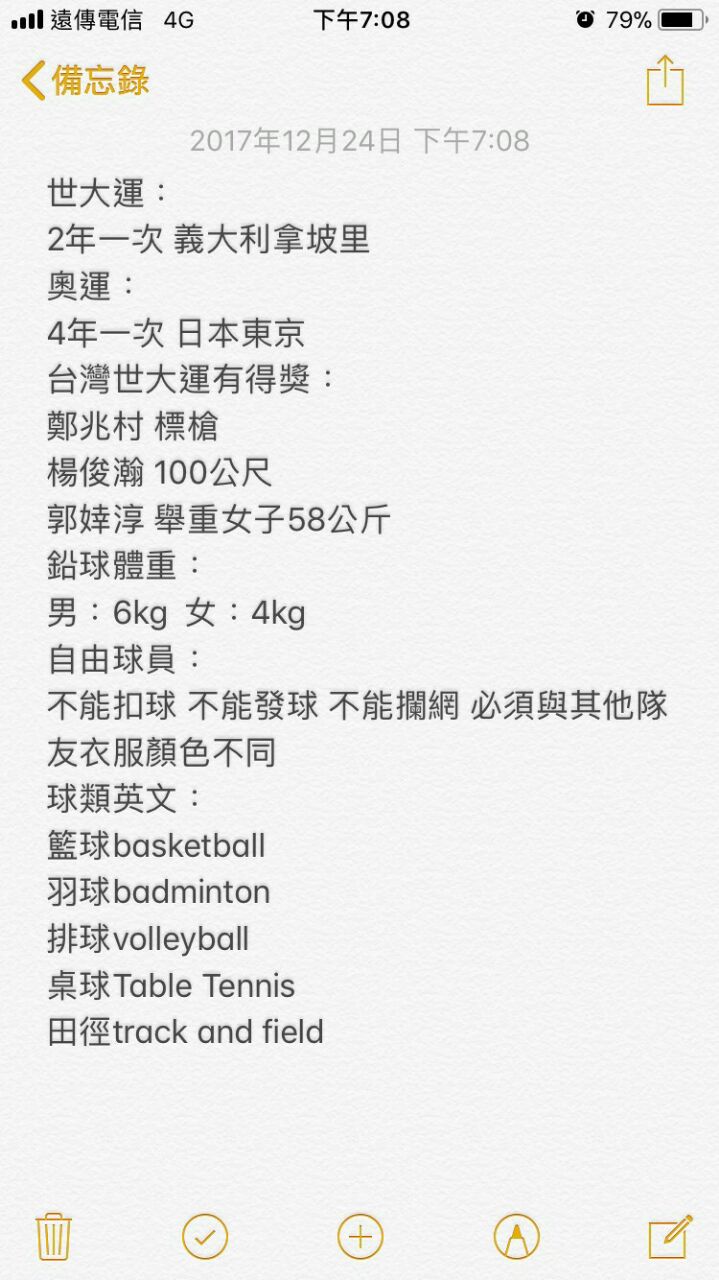Compose a new note

coord(669,1236)
